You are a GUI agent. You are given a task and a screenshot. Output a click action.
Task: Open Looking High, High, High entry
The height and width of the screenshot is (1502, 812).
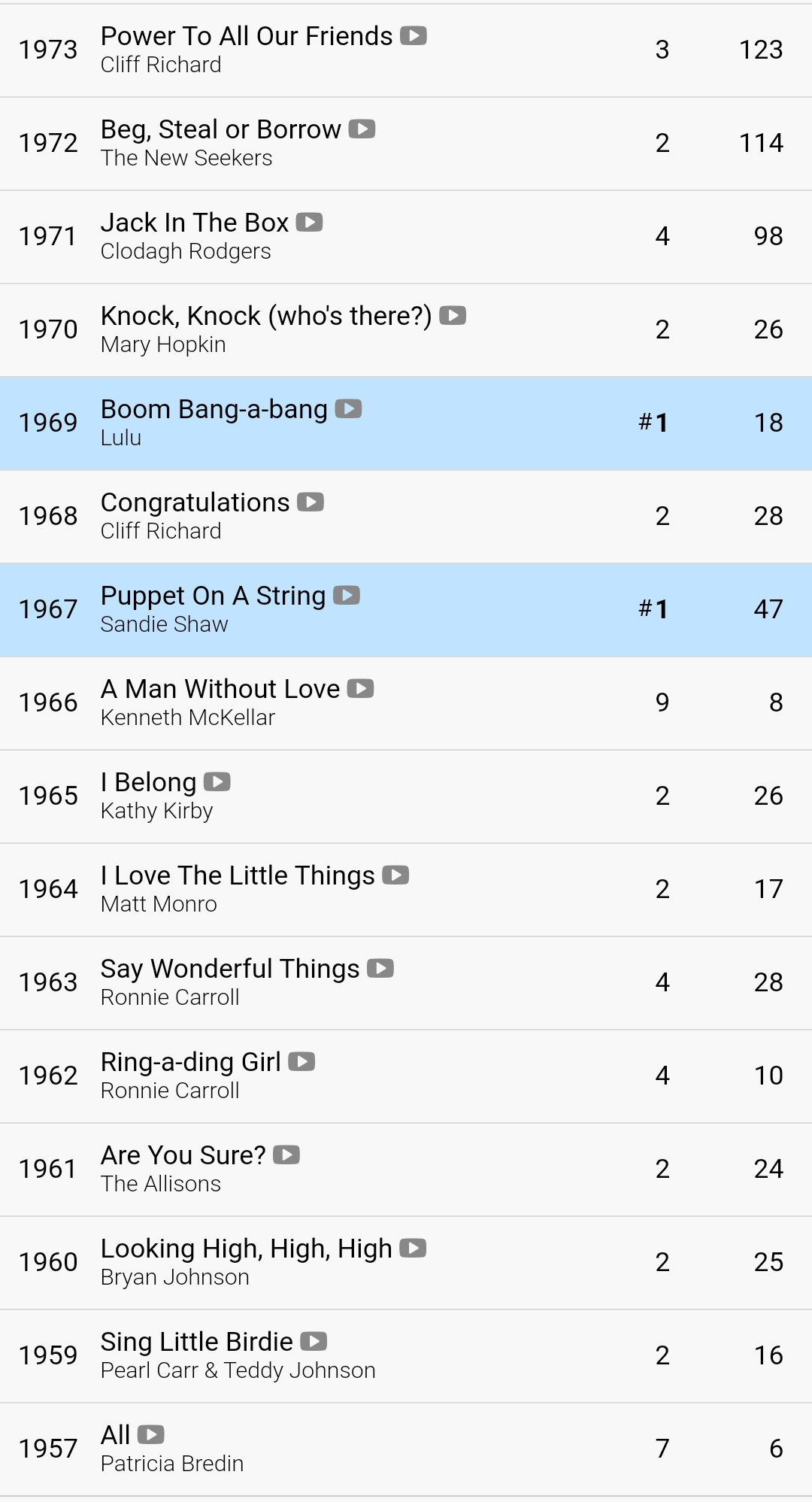tap(246, 1249)
